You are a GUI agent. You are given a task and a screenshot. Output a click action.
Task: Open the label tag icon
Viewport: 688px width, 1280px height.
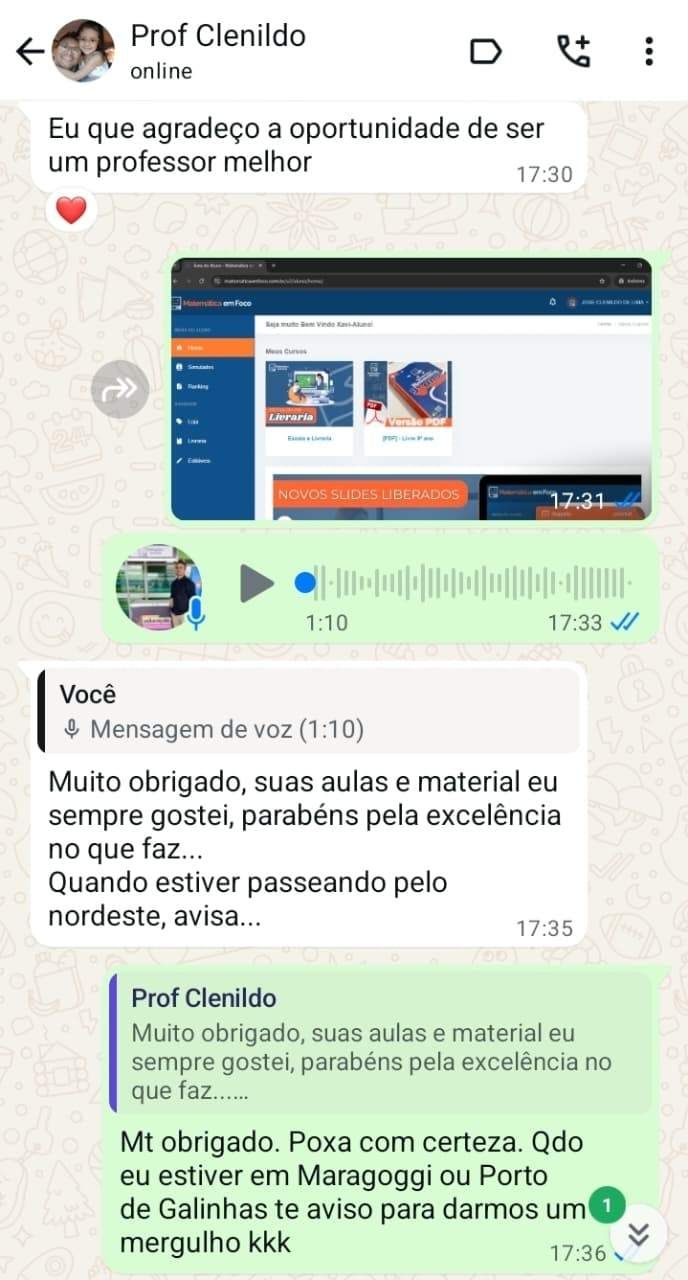tap(486, 51)
